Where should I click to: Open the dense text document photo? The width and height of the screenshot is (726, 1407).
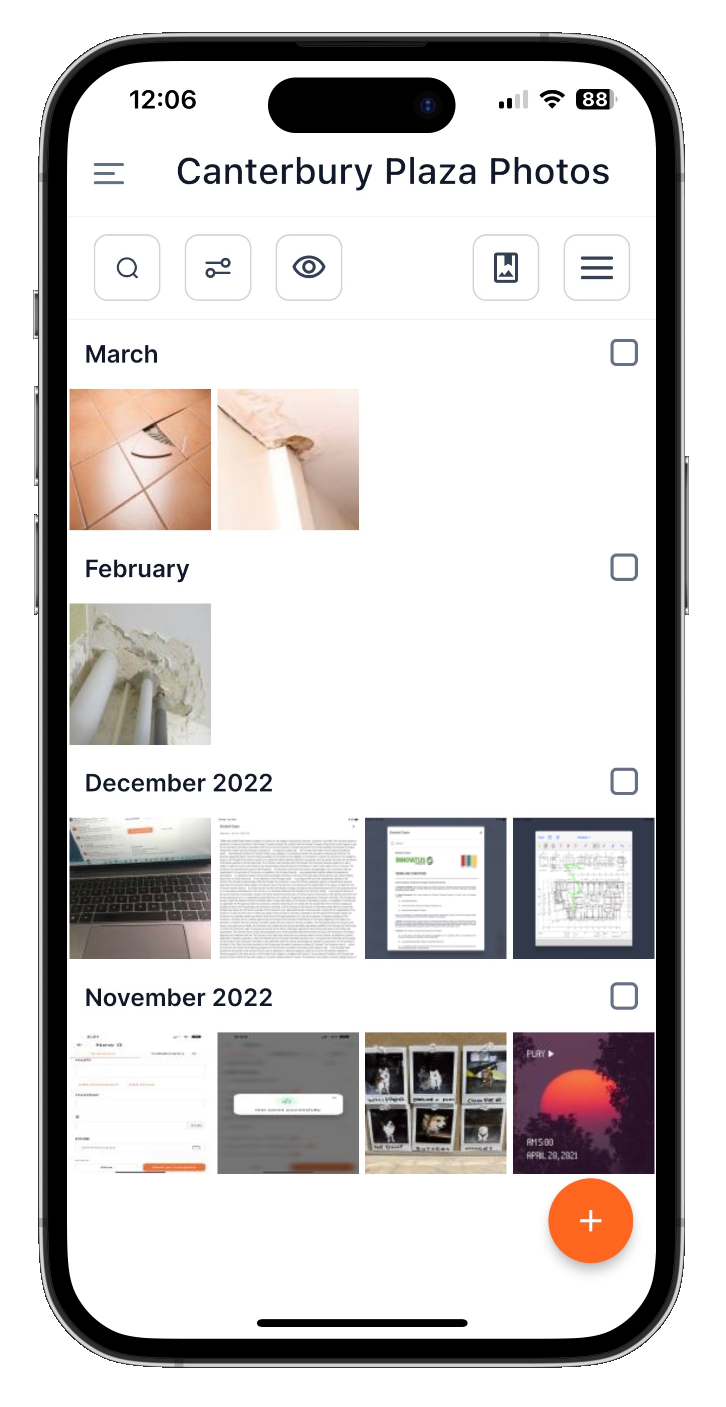pyautogui.click(x=288, y=888)
